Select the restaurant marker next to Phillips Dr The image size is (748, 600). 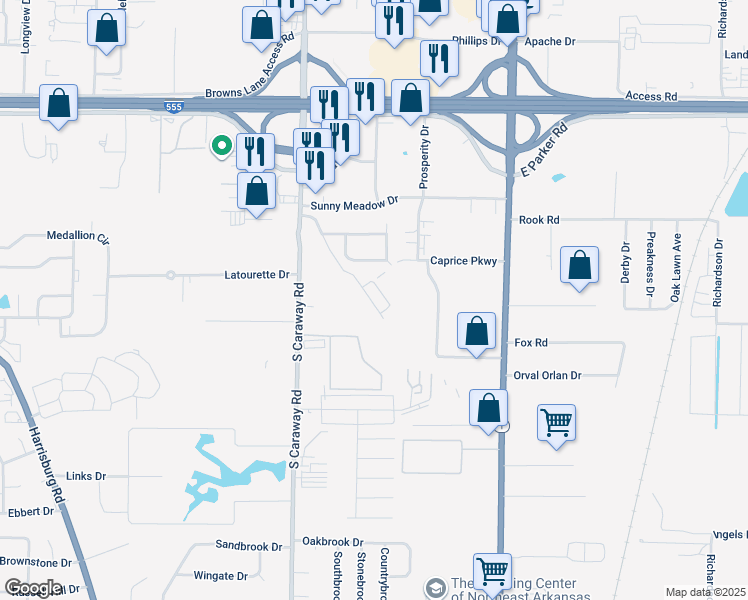438,59
